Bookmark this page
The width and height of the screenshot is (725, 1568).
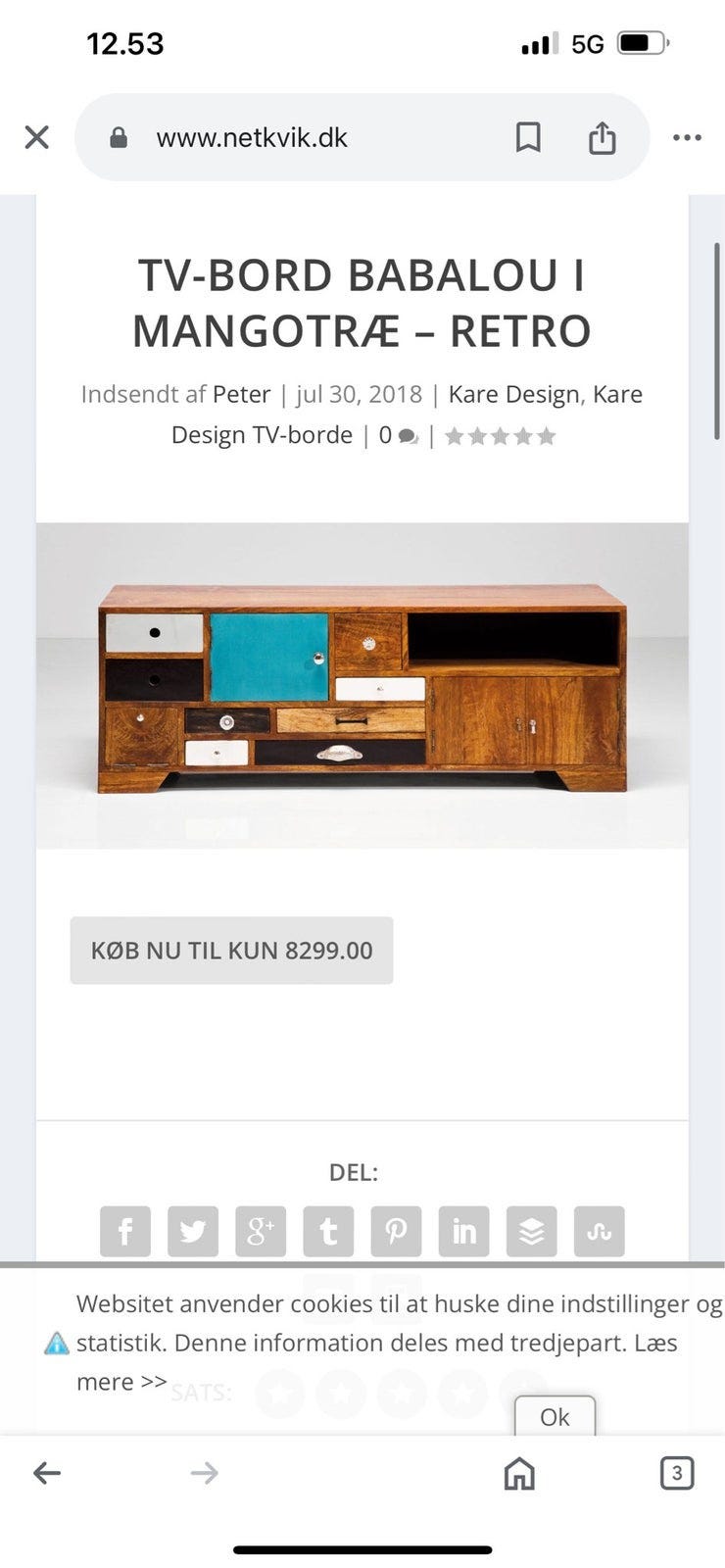[x=528, y=137]
